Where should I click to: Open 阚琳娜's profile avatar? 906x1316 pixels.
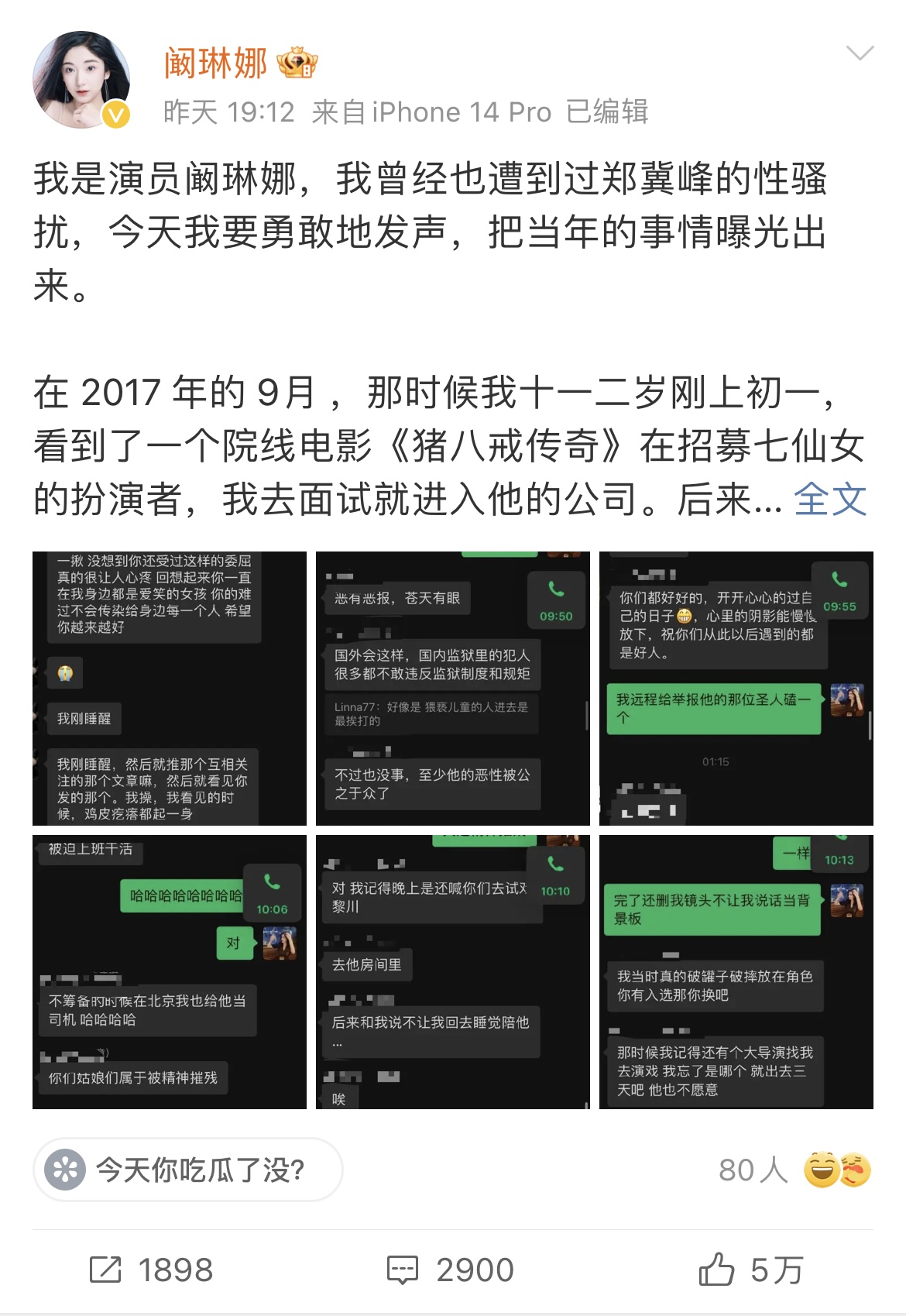point(81,80)
